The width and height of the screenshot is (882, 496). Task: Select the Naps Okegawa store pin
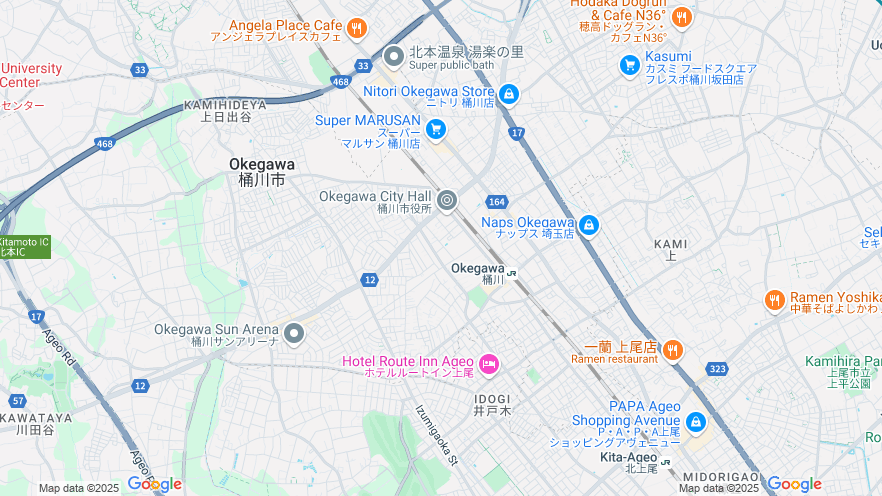click(x=589, y=225)
